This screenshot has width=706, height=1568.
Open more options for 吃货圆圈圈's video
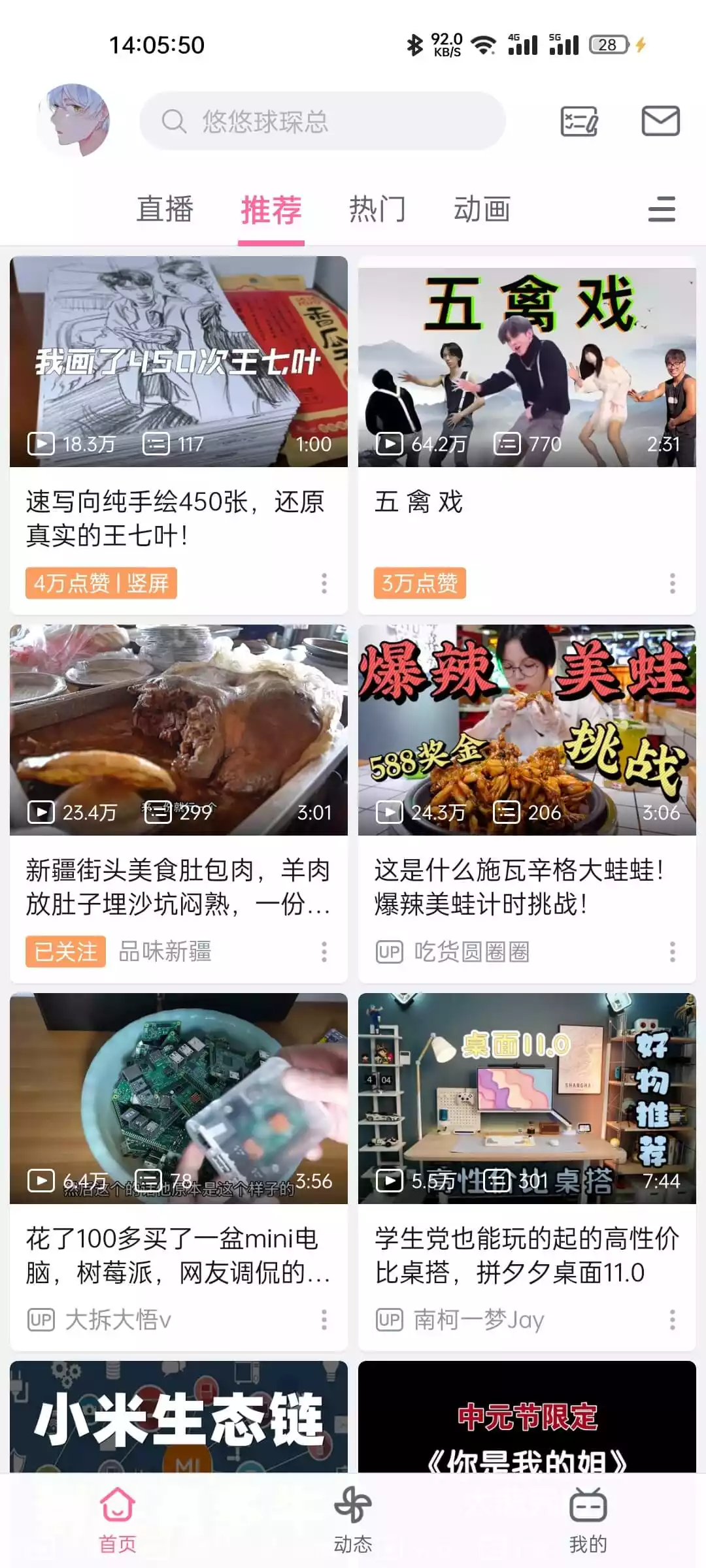[672, 952]
